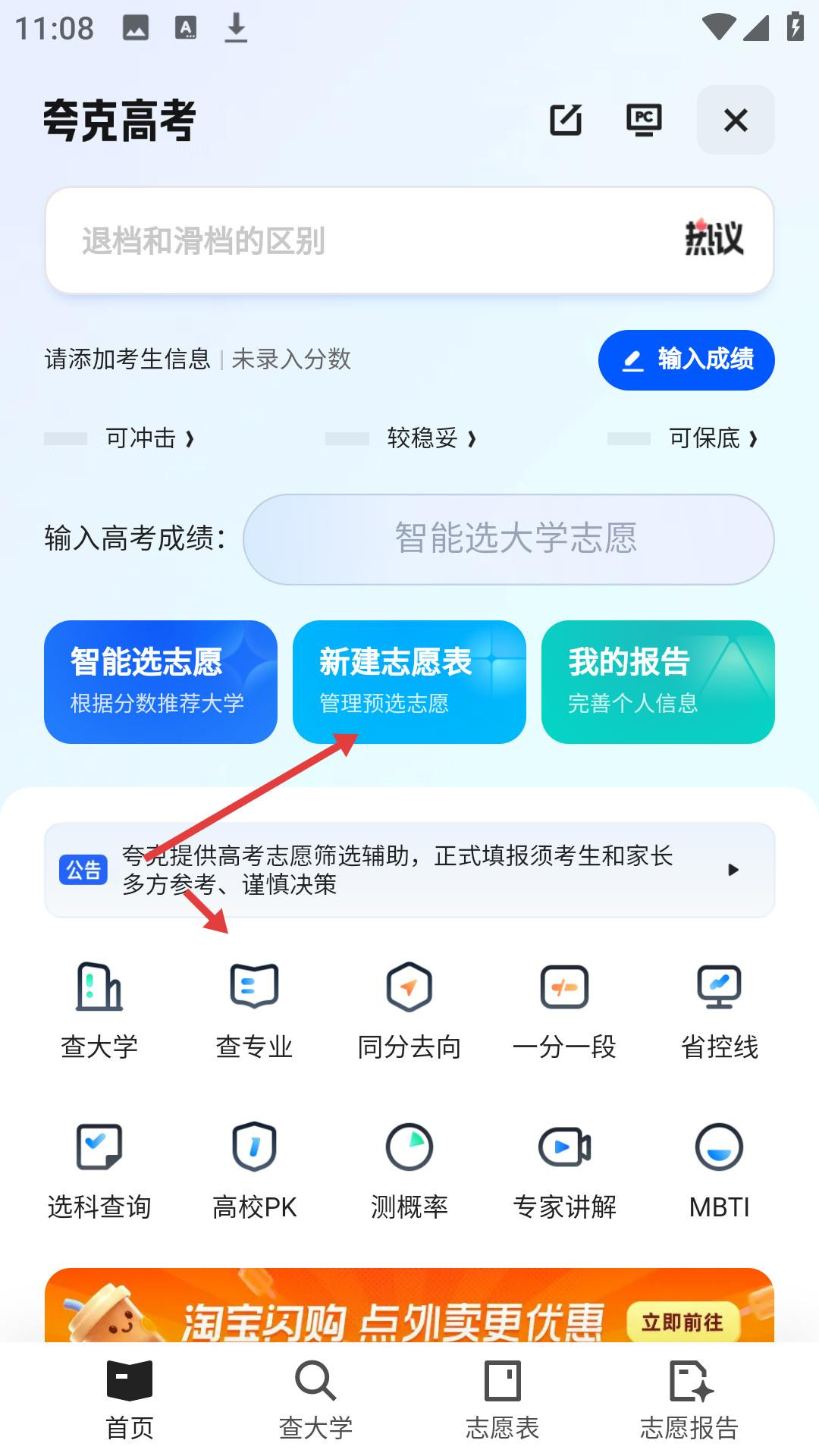The height and width of the screenshot is (1456, 819).
Task: Tap the edit/feedback icon in header
Action: (566, 120)
